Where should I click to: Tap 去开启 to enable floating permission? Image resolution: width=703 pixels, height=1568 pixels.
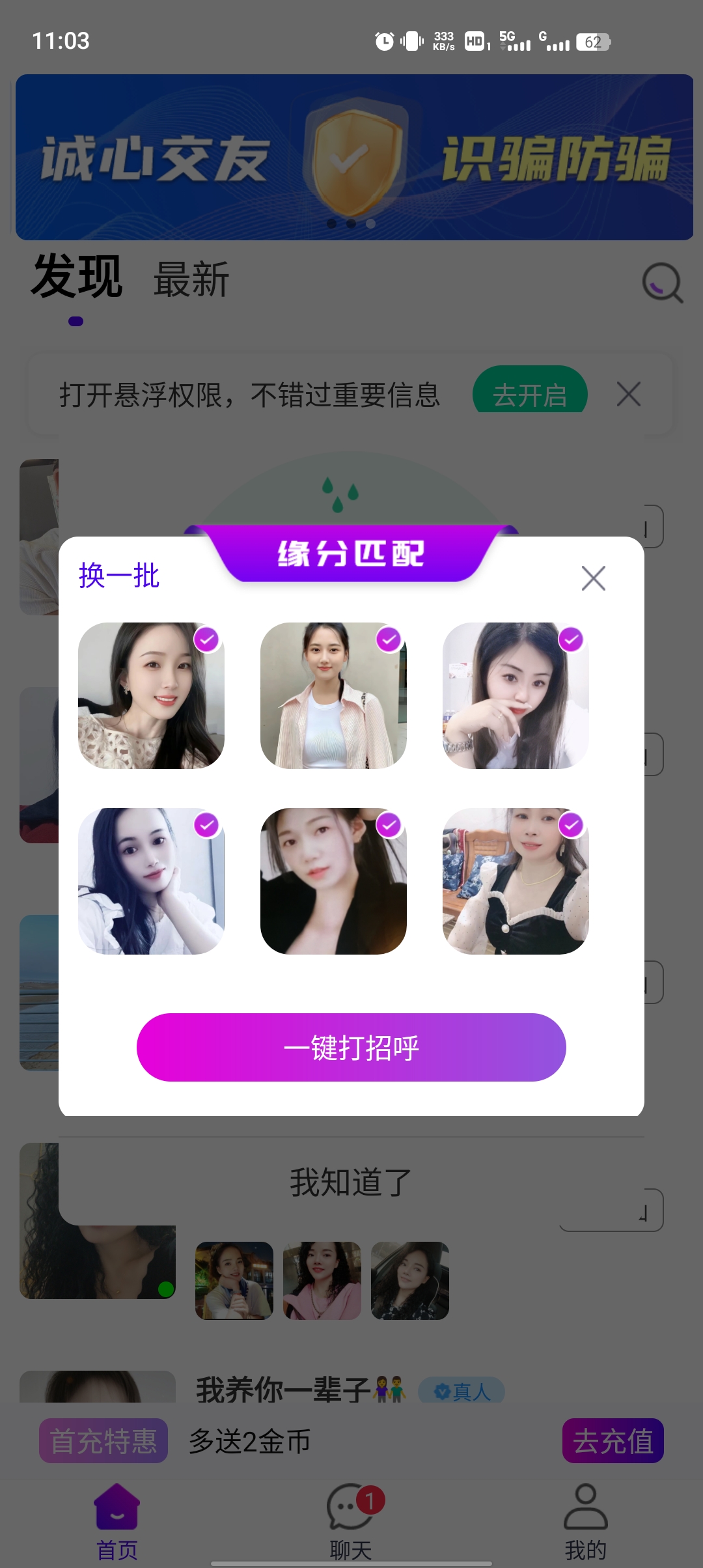coord(530,393)
